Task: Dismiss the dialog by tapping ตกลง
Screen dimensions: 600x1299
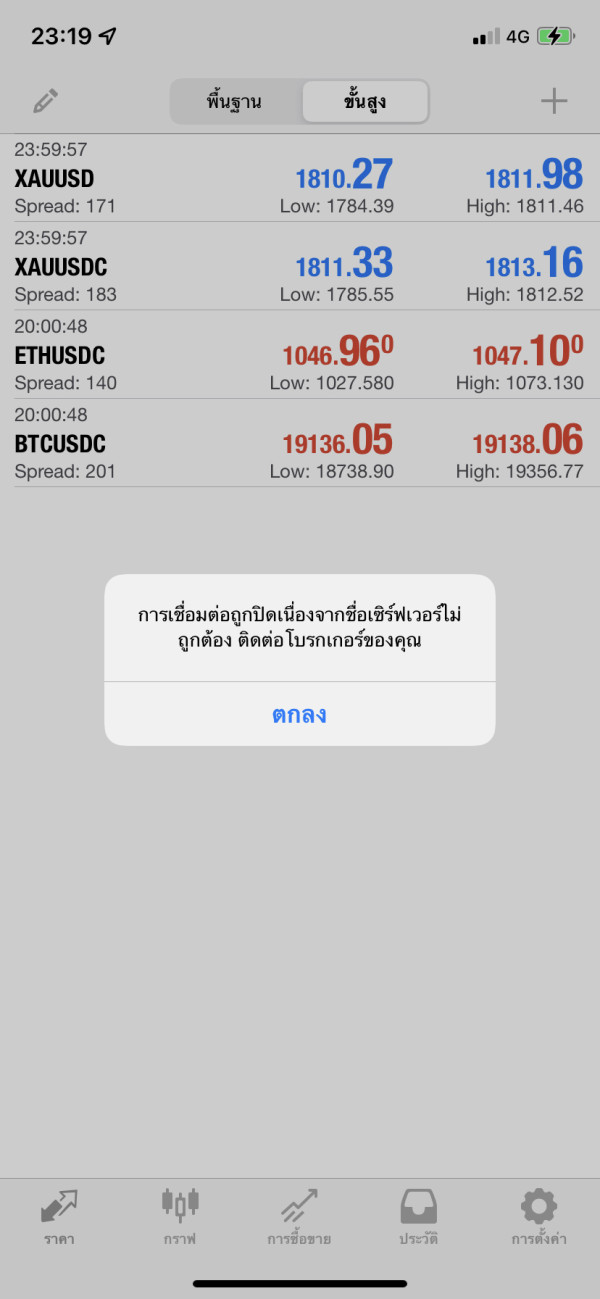Action: [x=300, y=714]
